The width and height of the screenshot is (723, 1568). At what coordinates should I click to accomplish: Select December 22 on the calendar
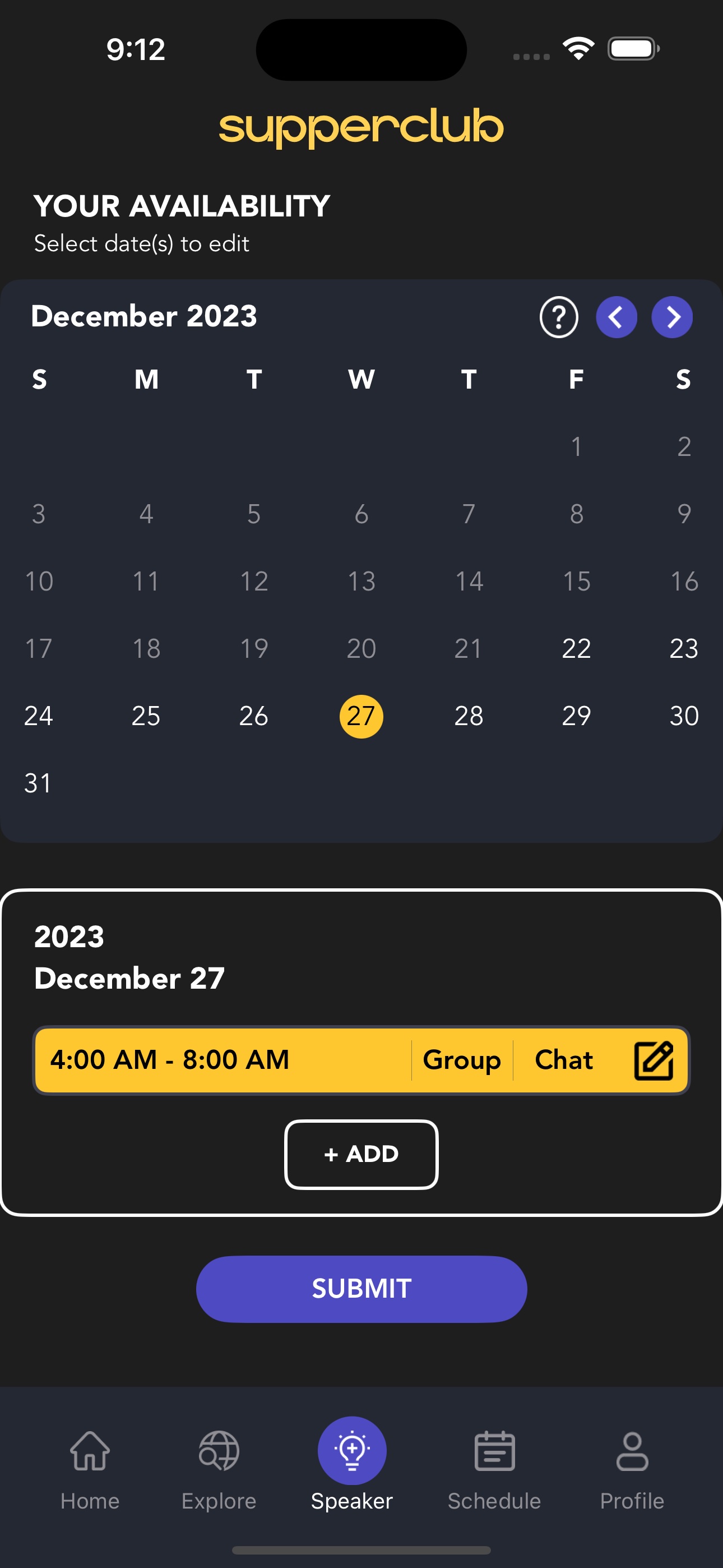(x=576, y=649)
